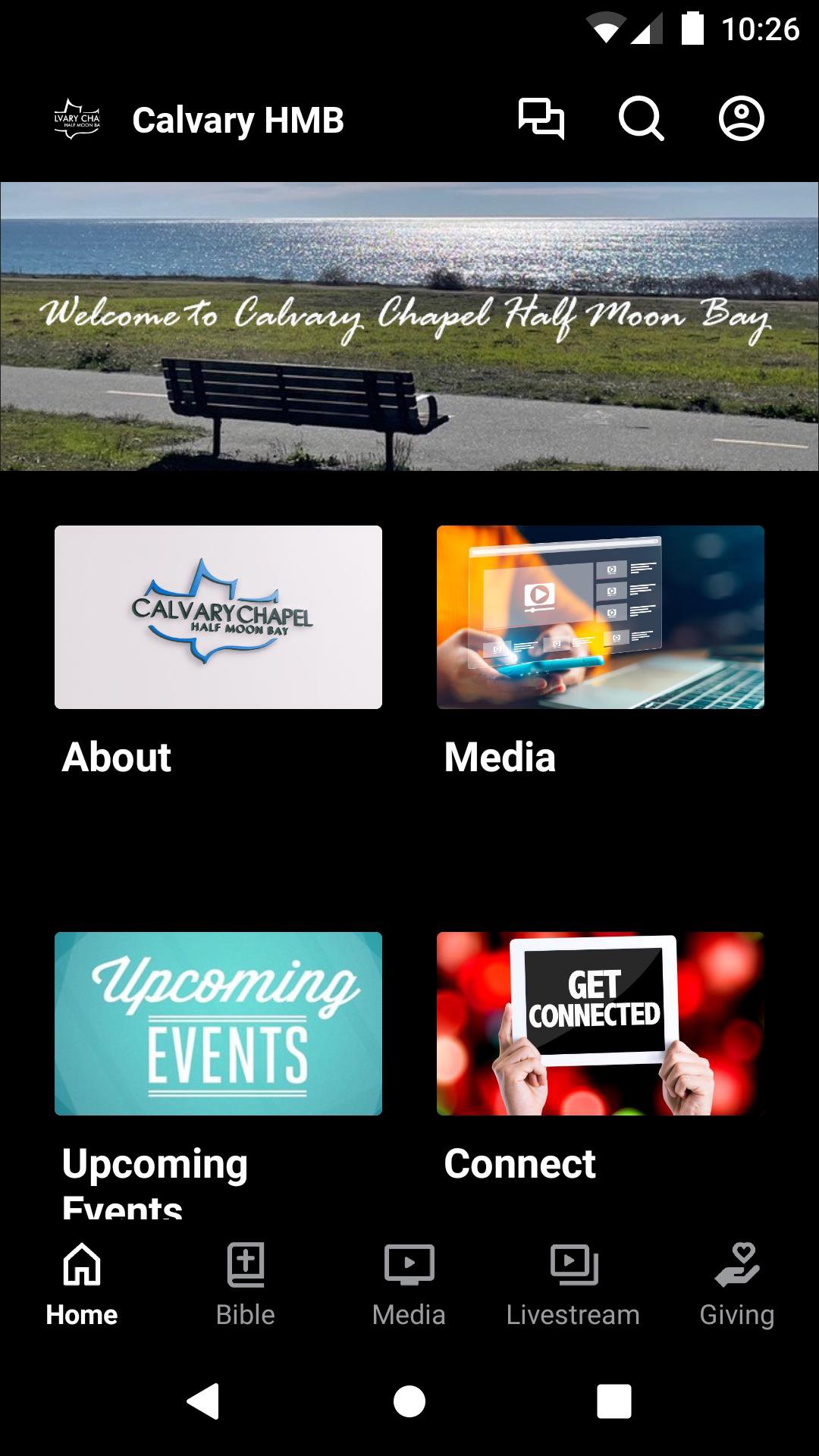The height and width of the screenshot is (1456, 819).
Task: Tap the welcome banner with the bench
Action: (x=409, y=326)
